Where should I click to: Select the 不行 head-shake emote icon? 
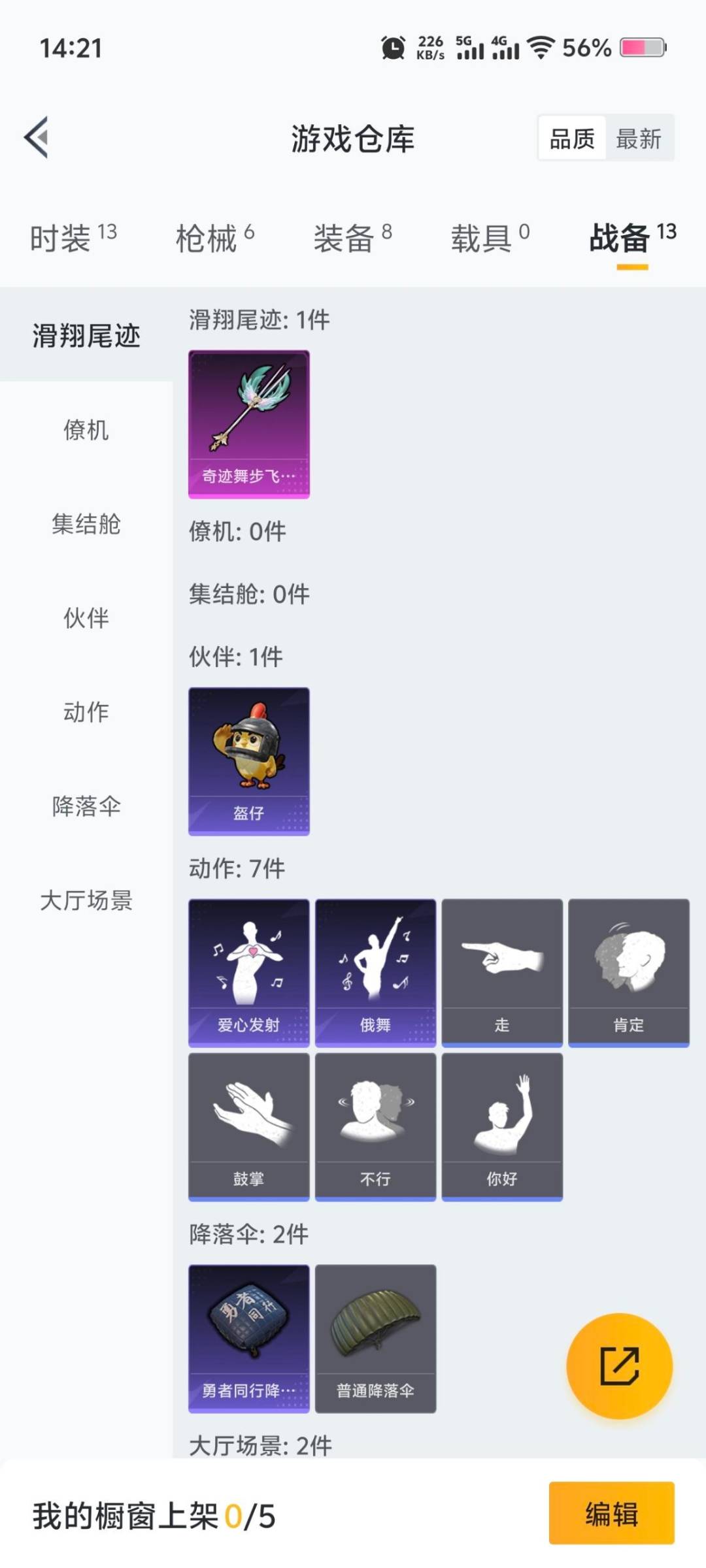(x=375, y=1124)
